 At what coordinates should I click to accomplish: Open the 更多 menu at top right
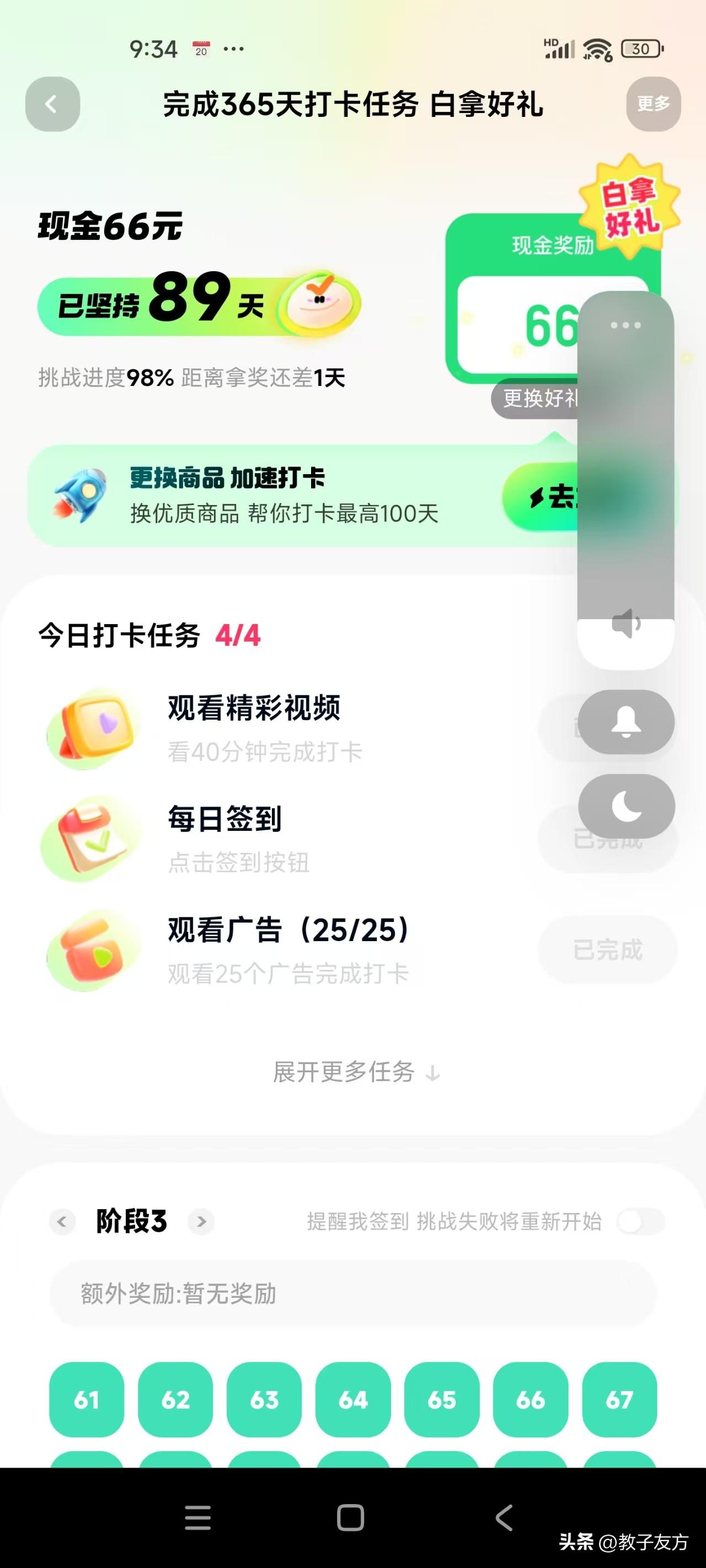click(x=653, y=105)
